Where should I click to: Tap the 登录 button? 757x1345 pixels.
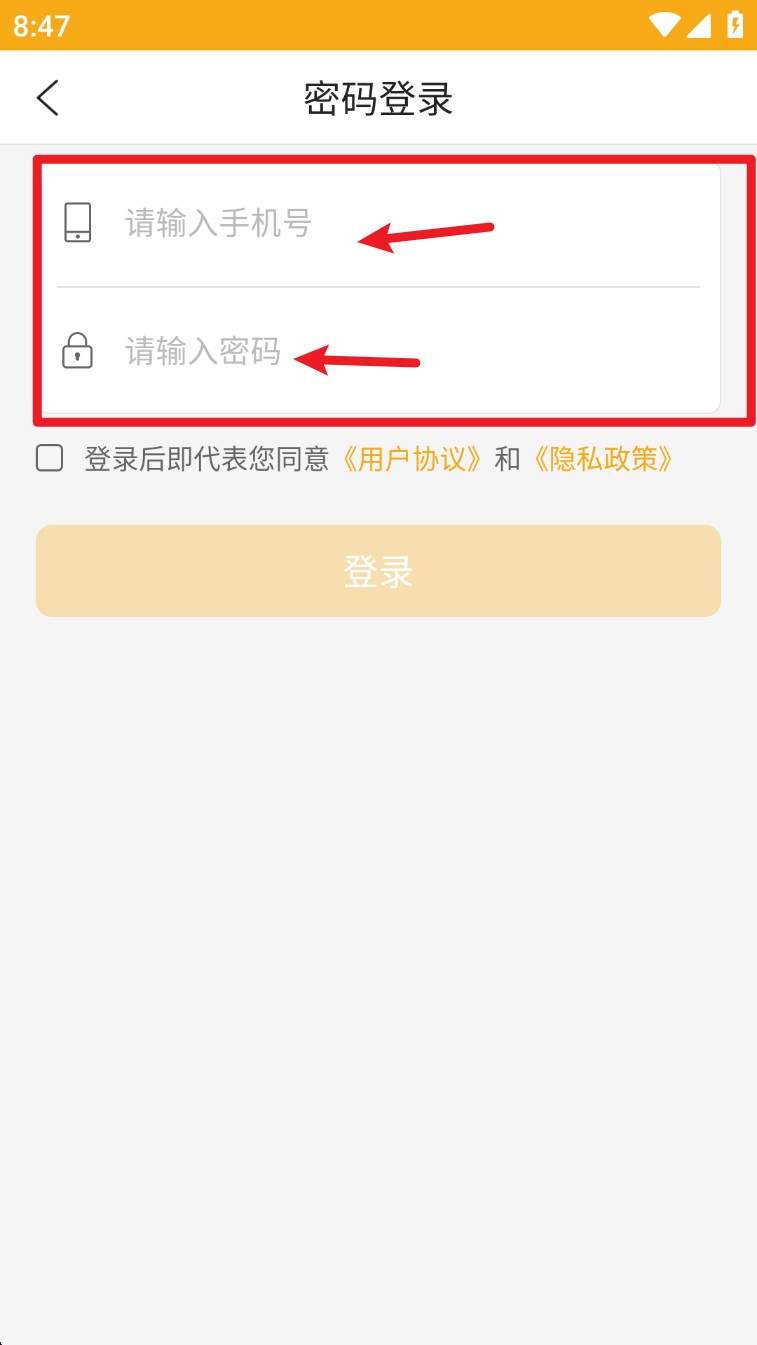click(378, 571)
